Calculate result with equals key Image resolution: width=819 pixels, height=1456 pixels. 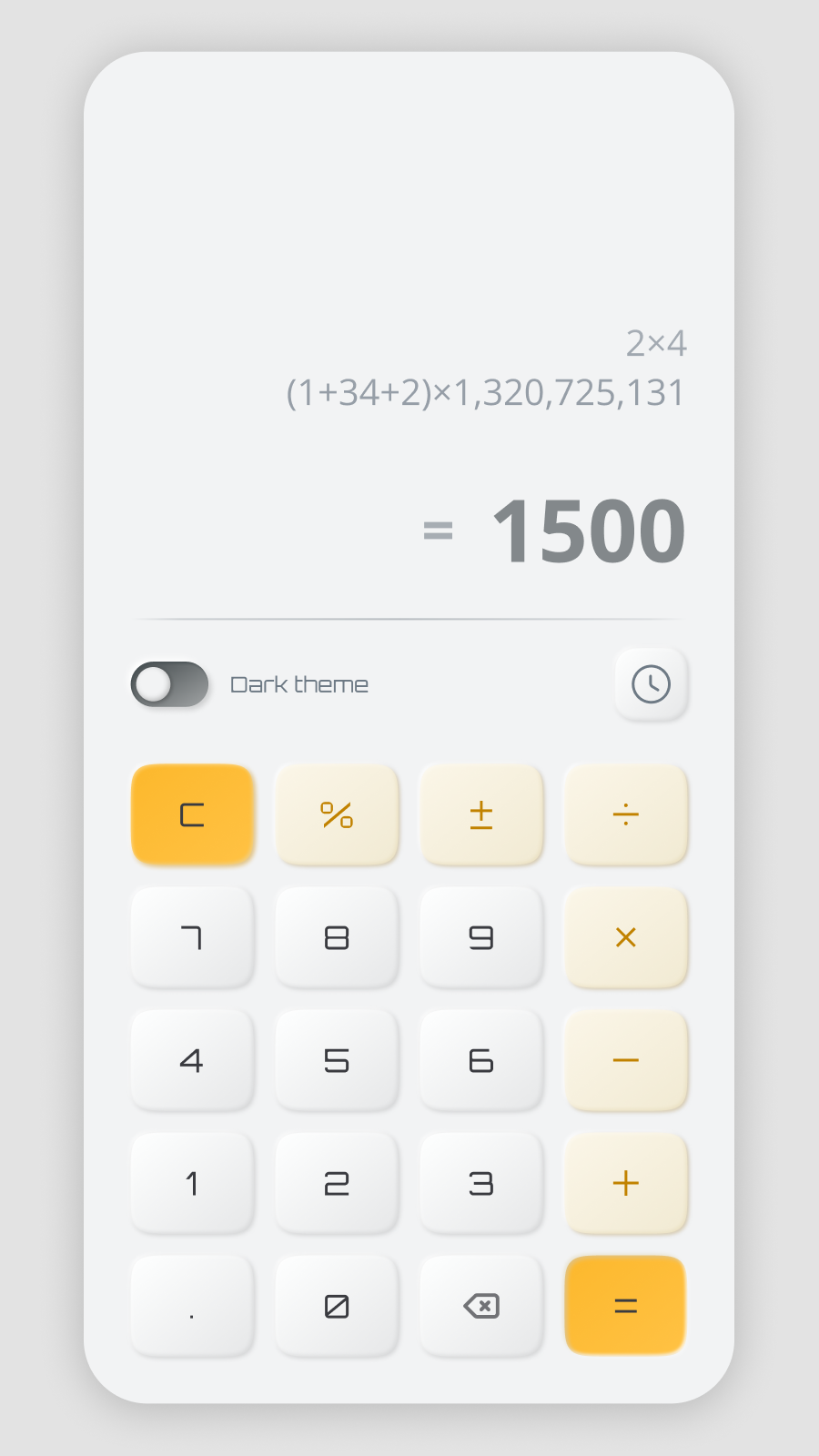point(625,1306)
